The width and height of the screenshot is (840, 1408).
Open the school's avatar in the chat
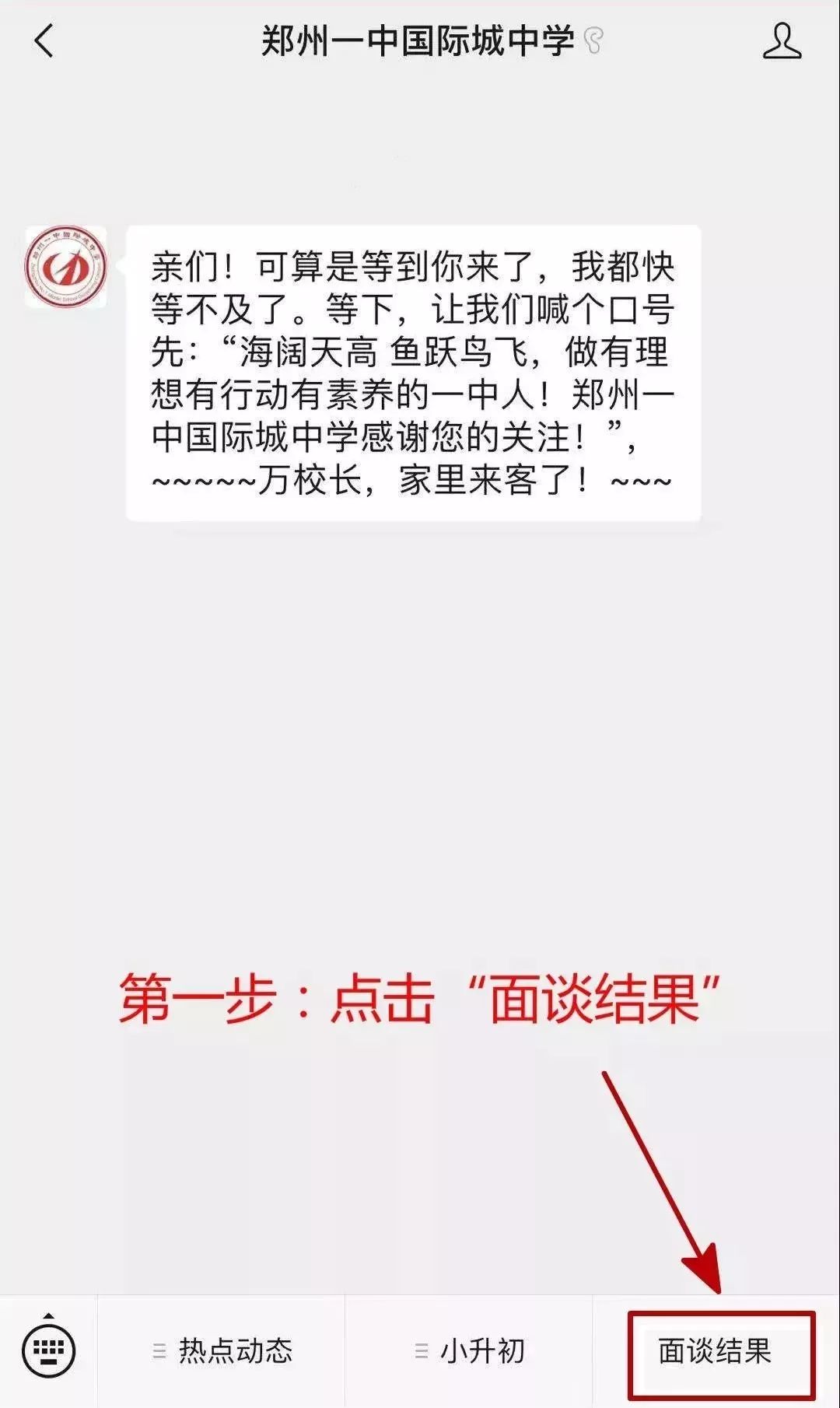(x=65, y=268)
